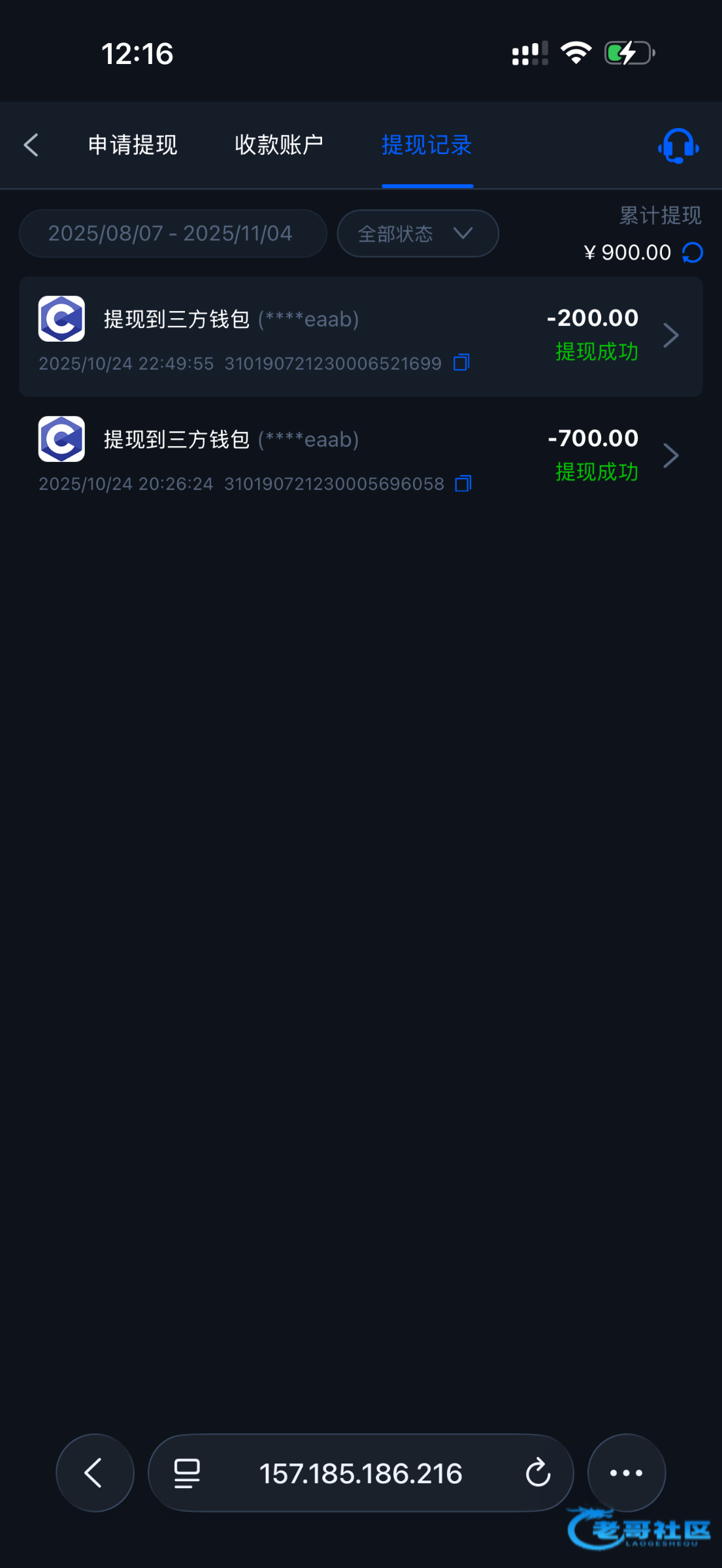The height and width of the screenshot is (1568, 722).
Task: Go back using the top-left arrow
Action: (x=31, y=144)
